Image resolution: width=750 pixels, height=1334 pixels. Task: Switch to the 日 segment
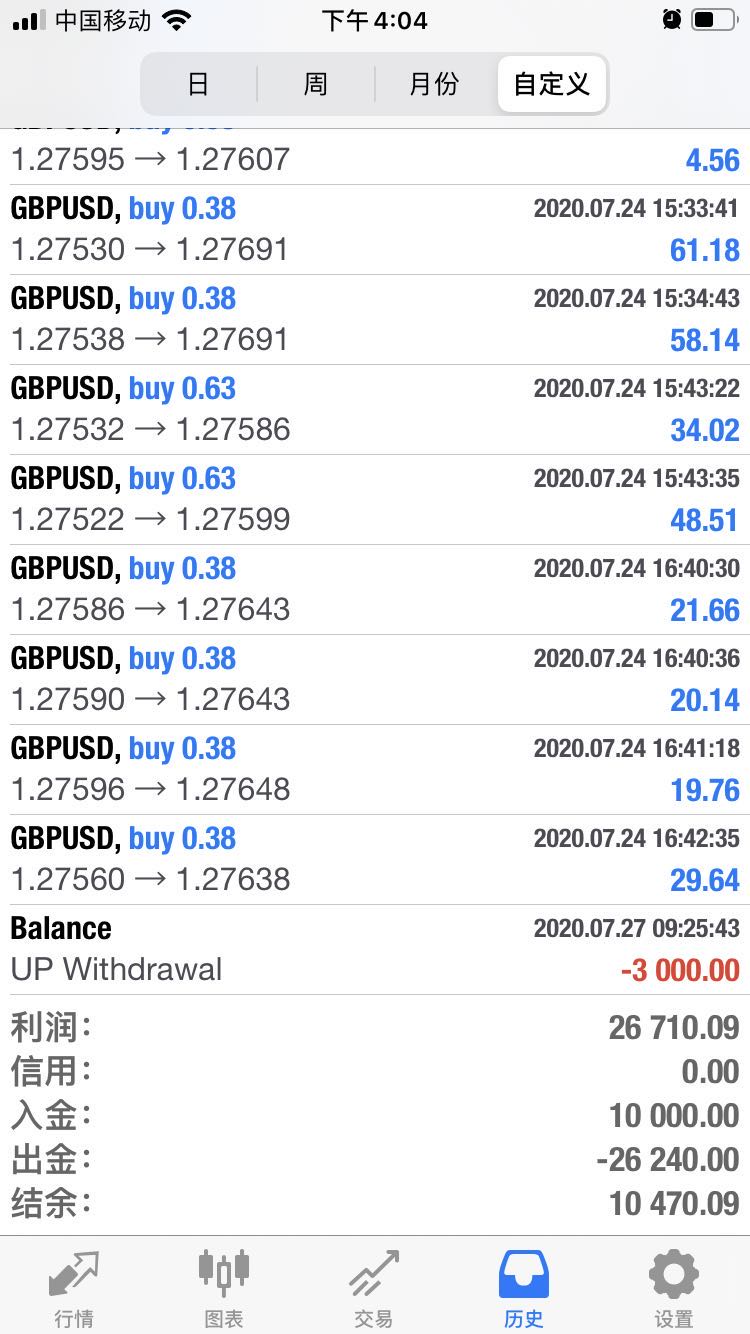click(x=199, y=84)
